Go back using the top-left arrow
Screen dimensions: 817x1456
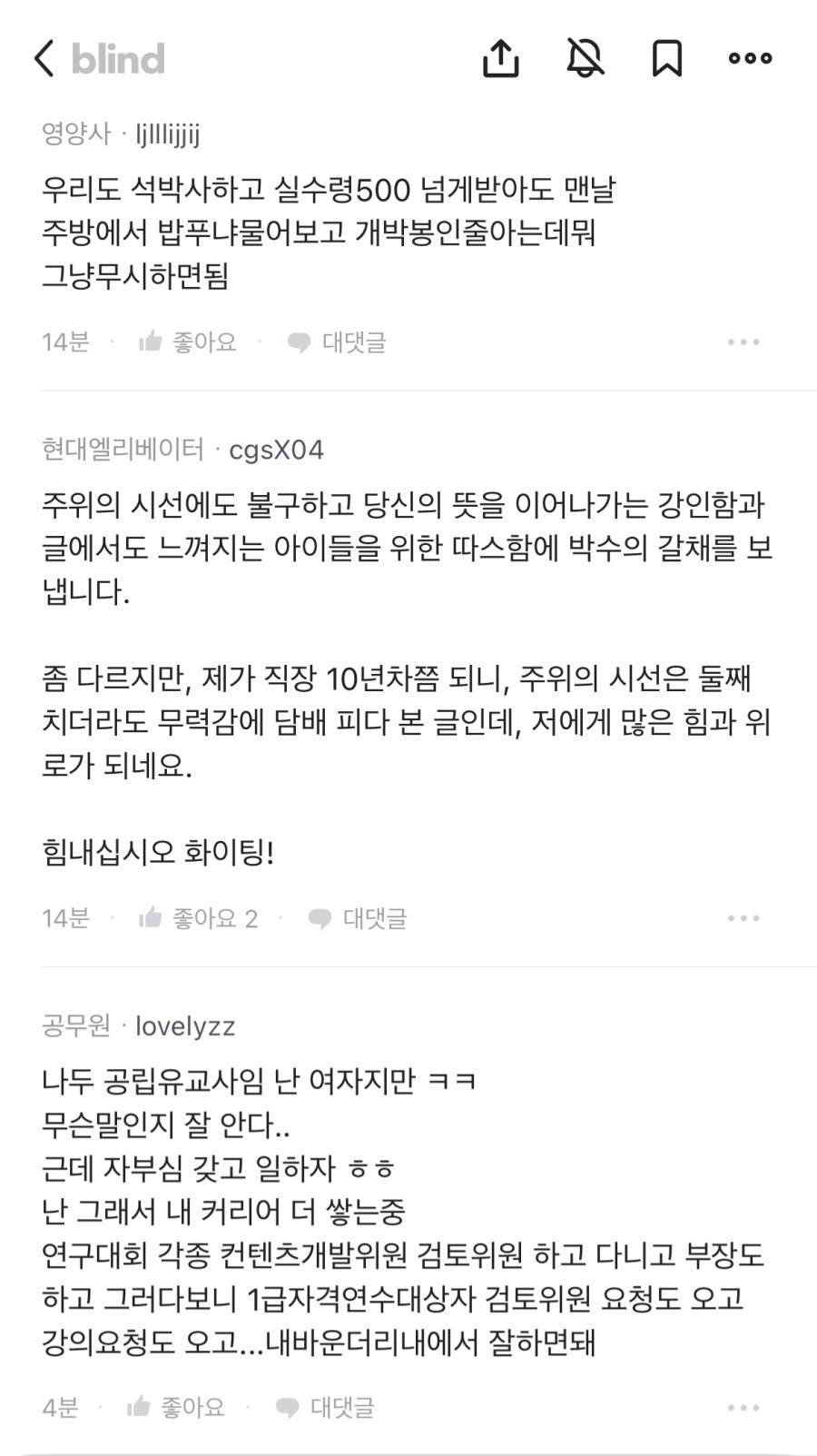point(44,59)
